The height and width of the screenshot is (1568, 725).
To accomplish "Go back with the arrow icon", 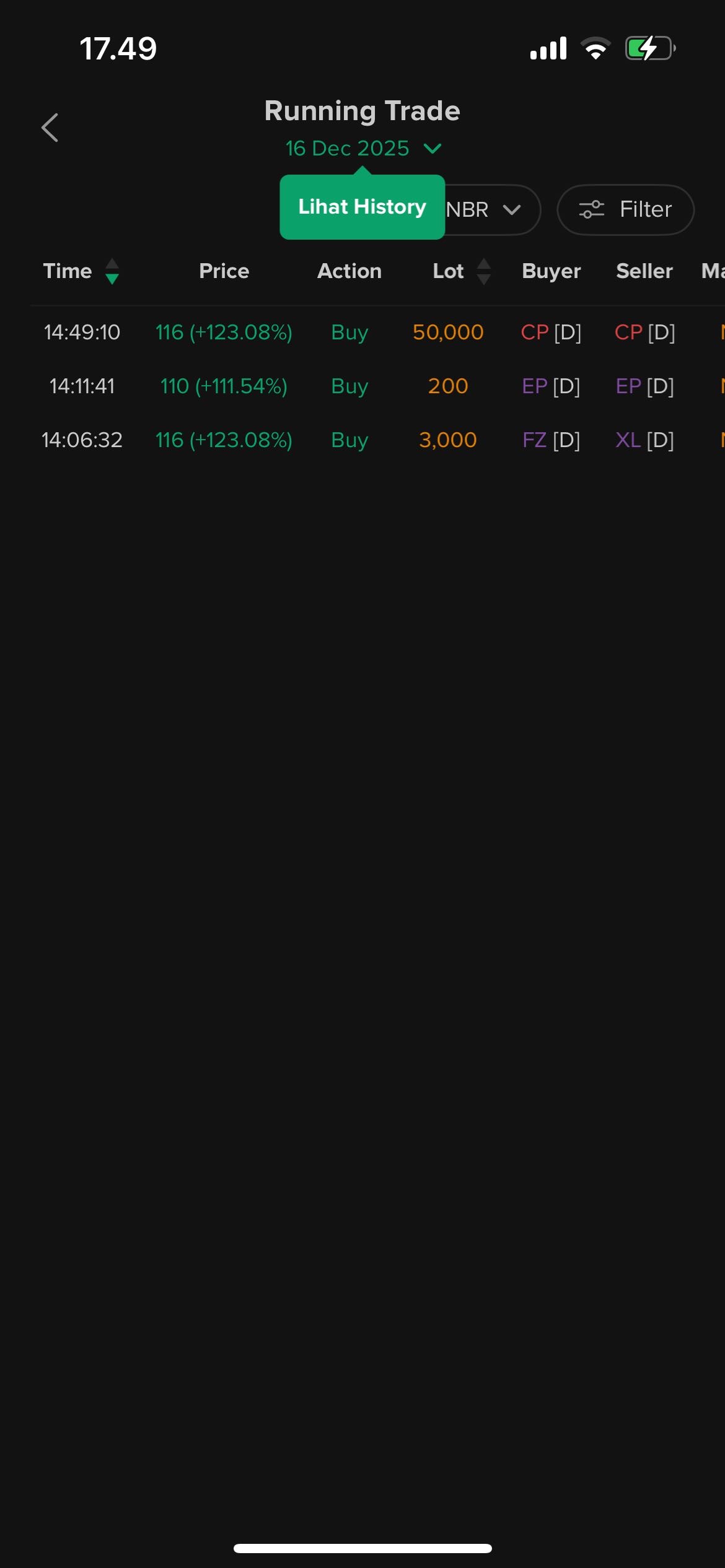I will [50, 128].
